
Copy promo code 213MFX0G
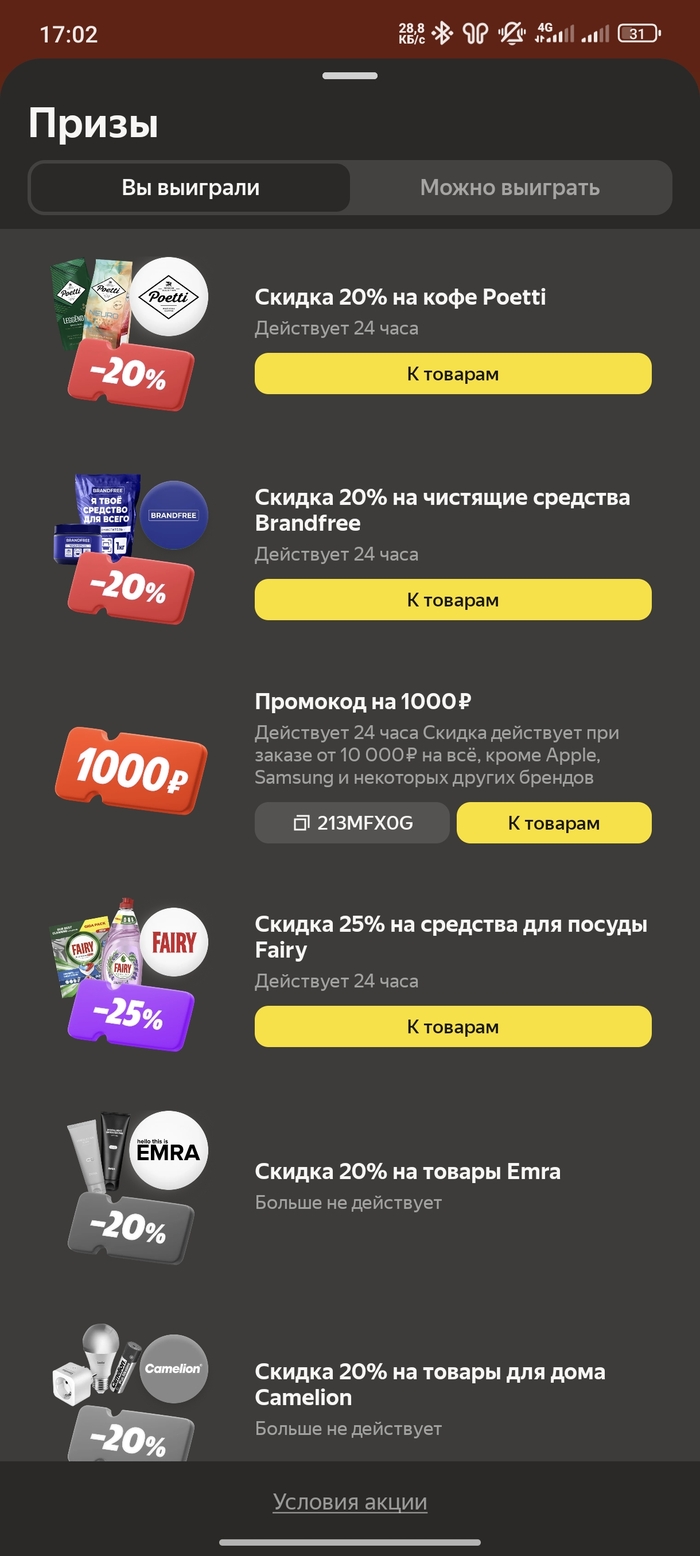(x=352, y=823)
